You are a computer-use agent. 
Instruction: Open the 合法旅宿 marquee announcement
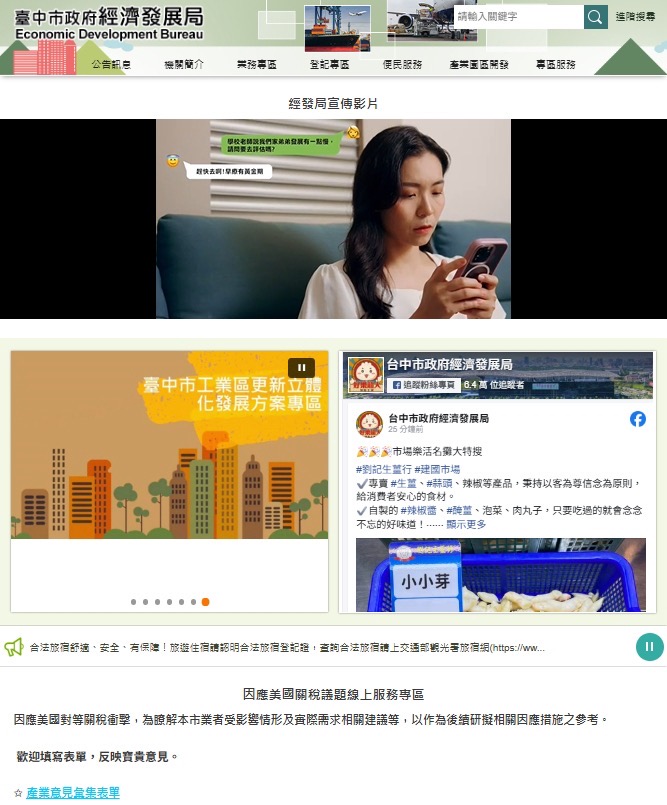287,648
